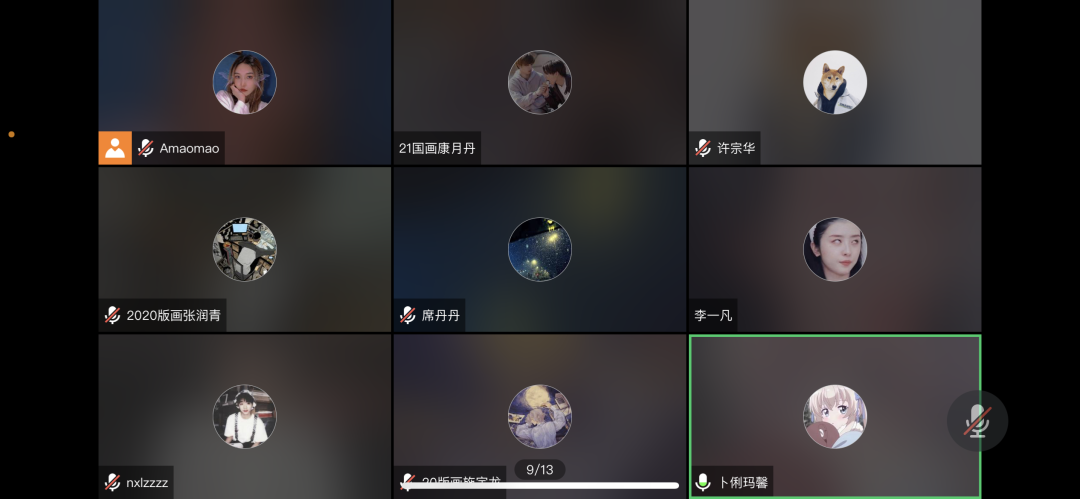Tap 席丹丹's participant tile

pos(540,249)
